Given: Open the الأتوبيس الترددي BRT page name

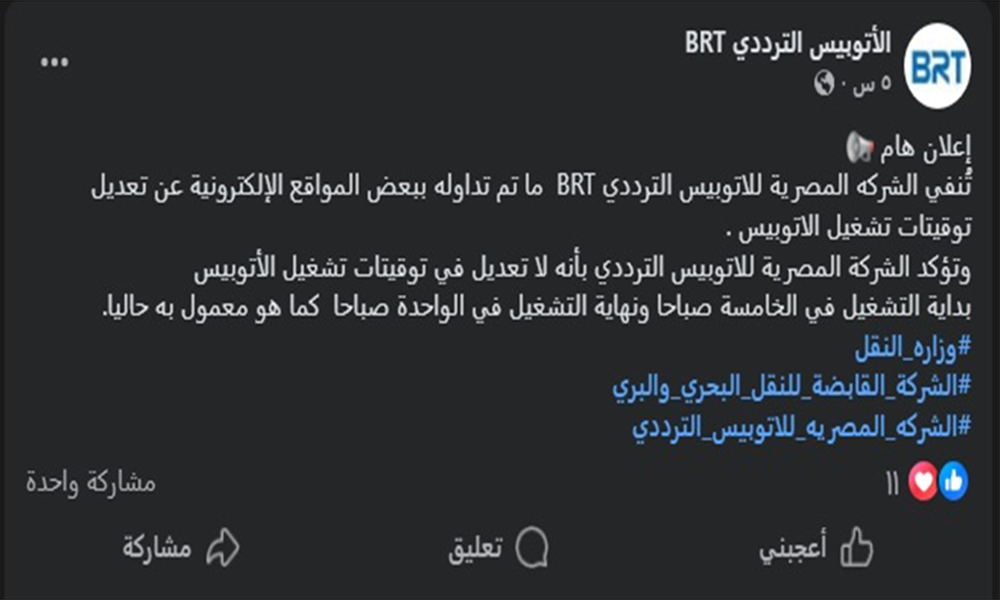Looking at the screenshot, I should pyautogui.click(x=788, y=44).
